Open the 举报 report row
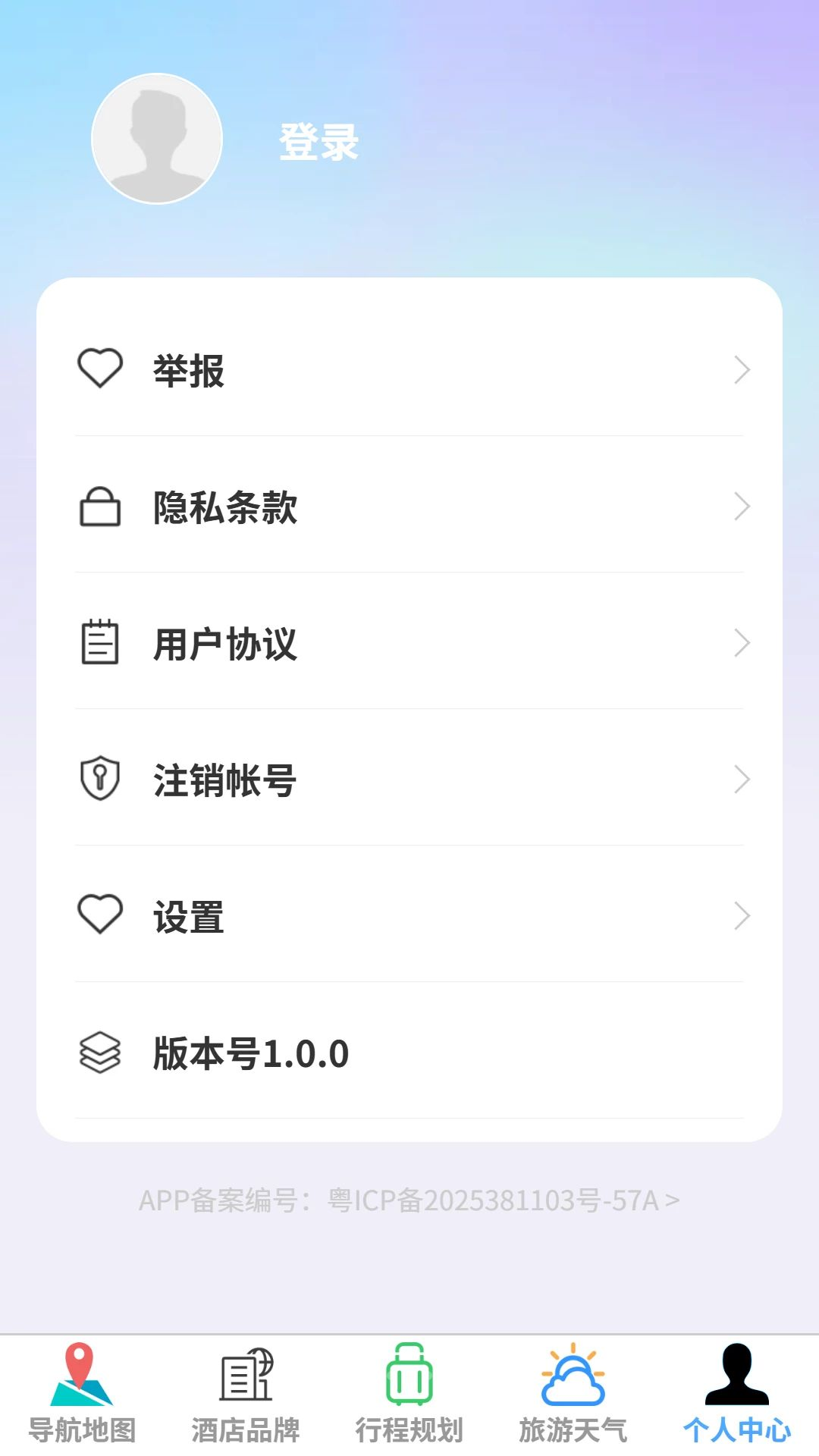The width and height of the screenshot is (819, 1456). point(409,370)
